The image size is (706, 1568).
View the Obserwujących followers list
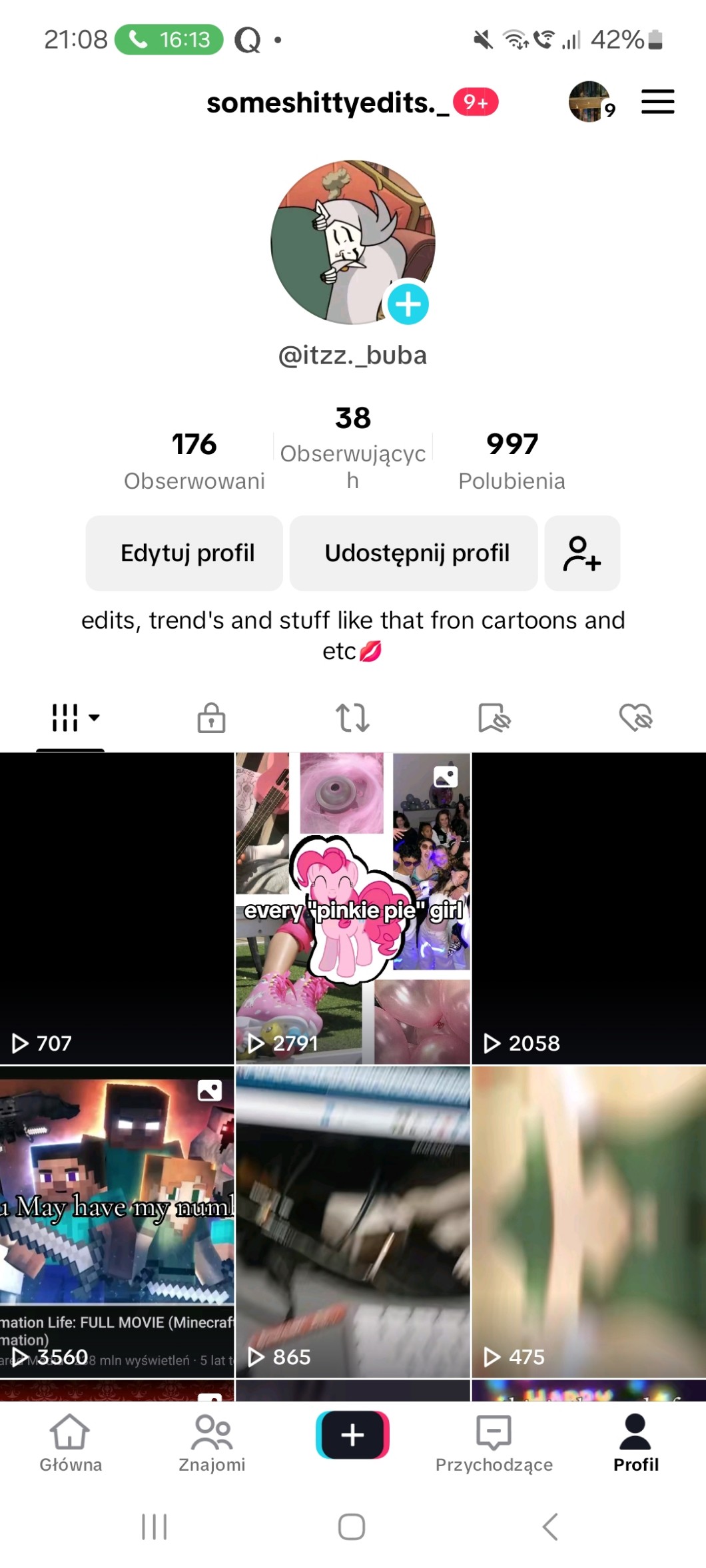point(353,446)
